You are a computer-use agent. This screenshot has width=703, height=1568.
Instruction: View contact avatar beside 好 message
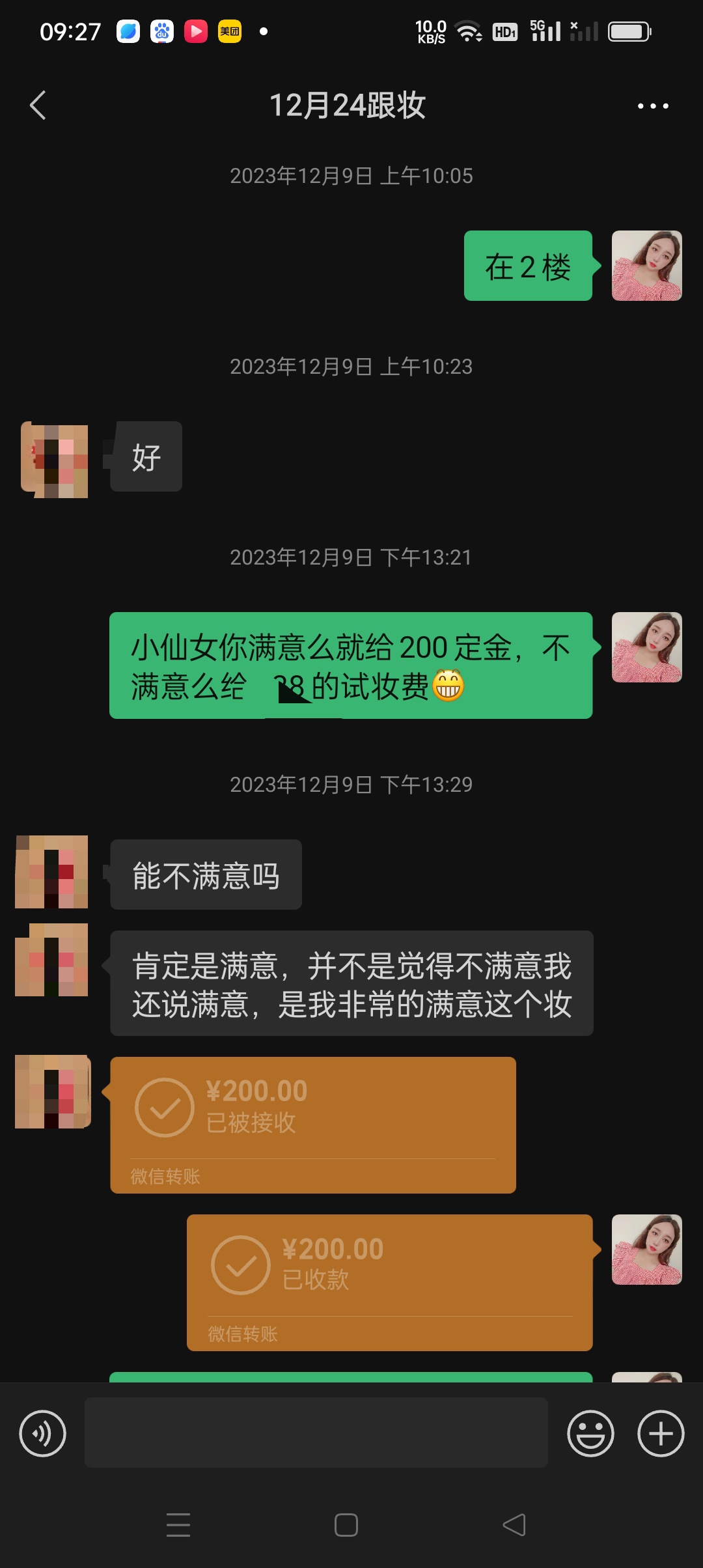[x=55, y=460]
